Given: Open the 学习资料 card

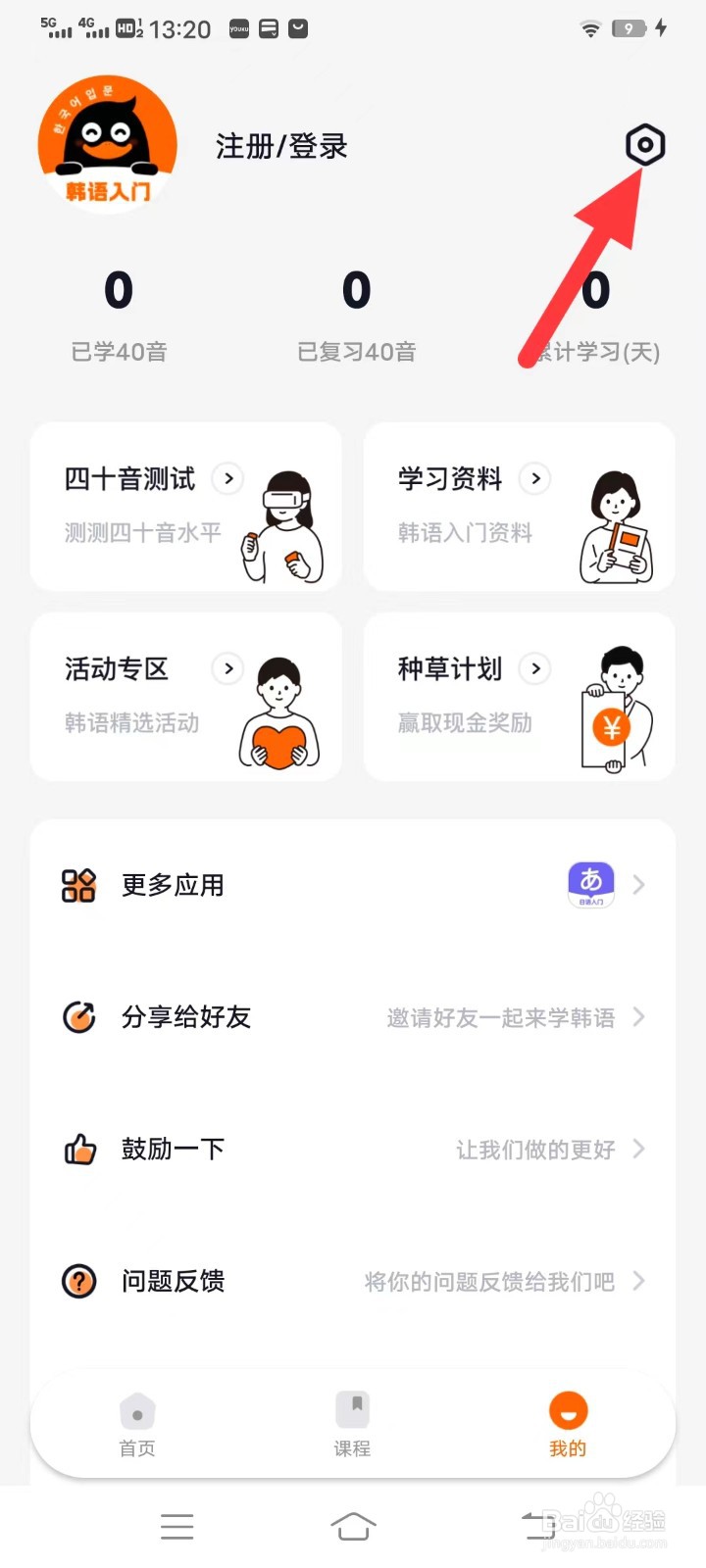Looking at the screenshot, I should [519, 507].
